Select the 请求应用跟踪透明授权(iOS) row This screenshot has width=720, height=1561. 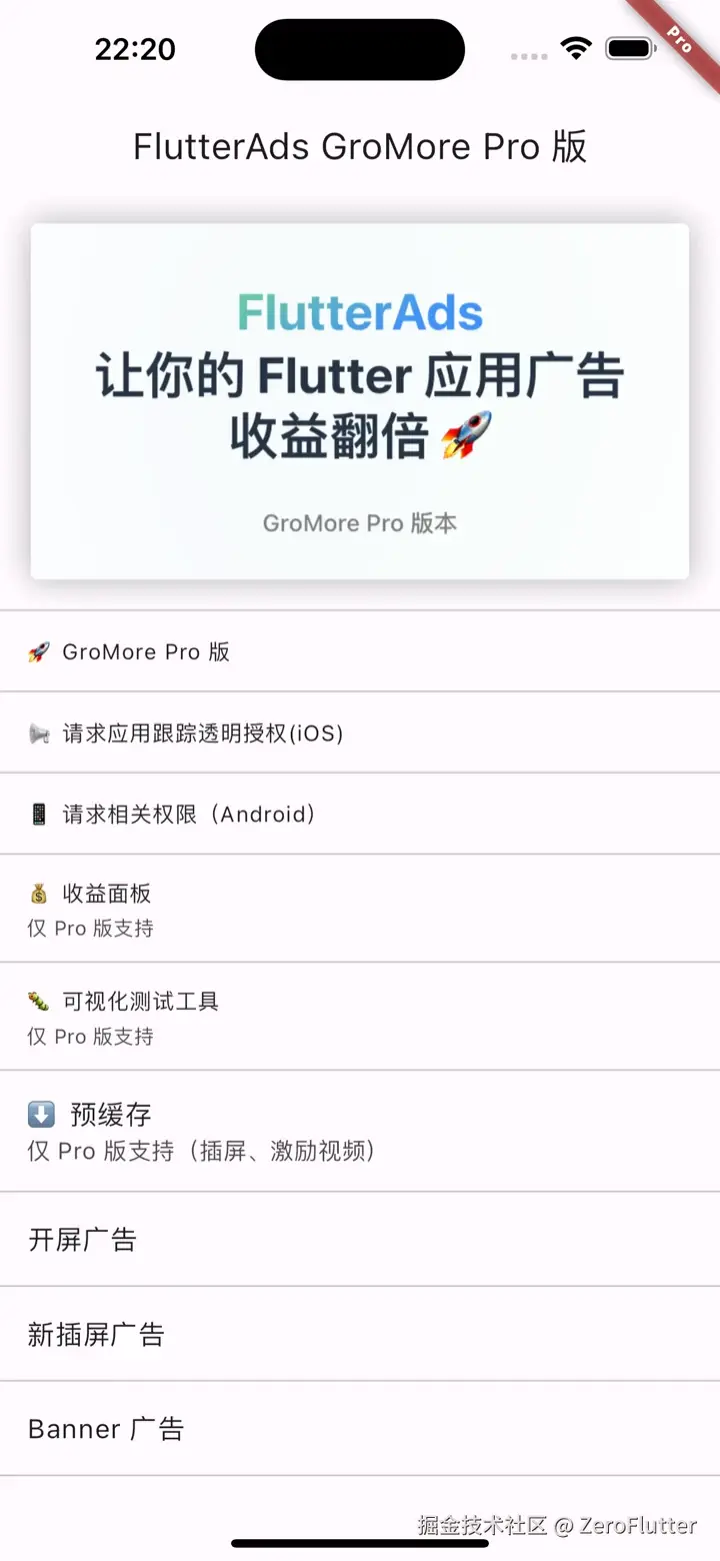pos(360,733)
